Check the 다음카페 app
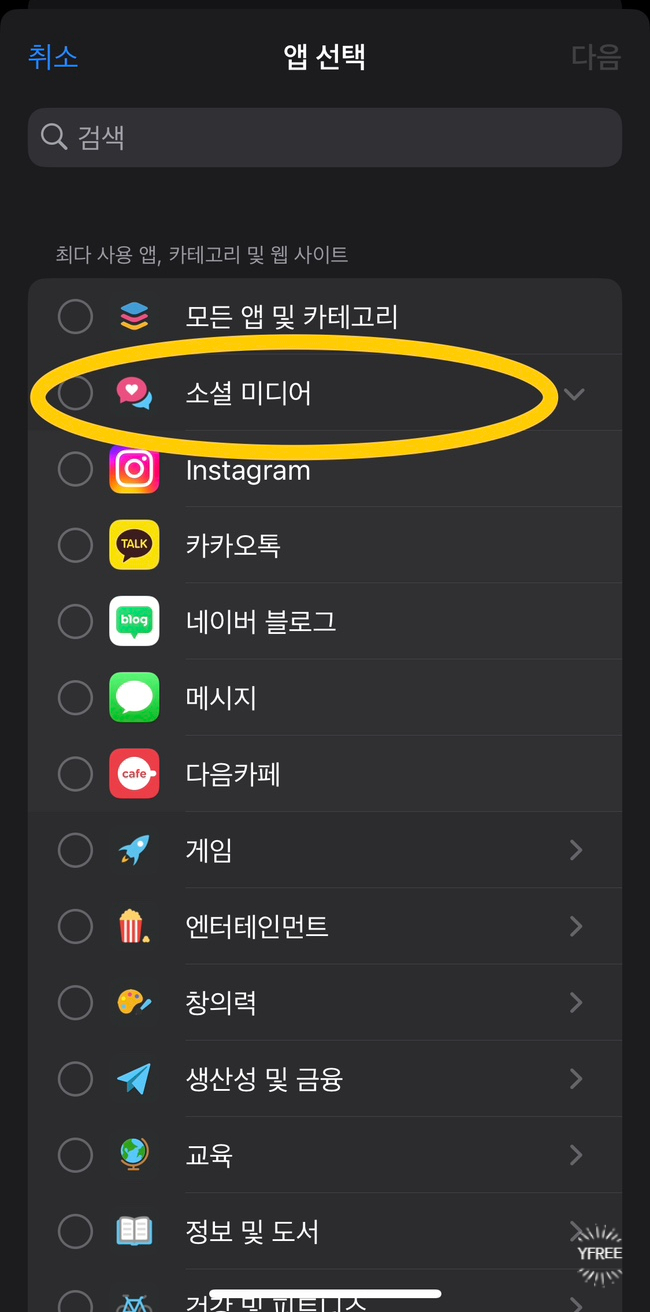The image size is (650, 1312). [x=75, y=774]
